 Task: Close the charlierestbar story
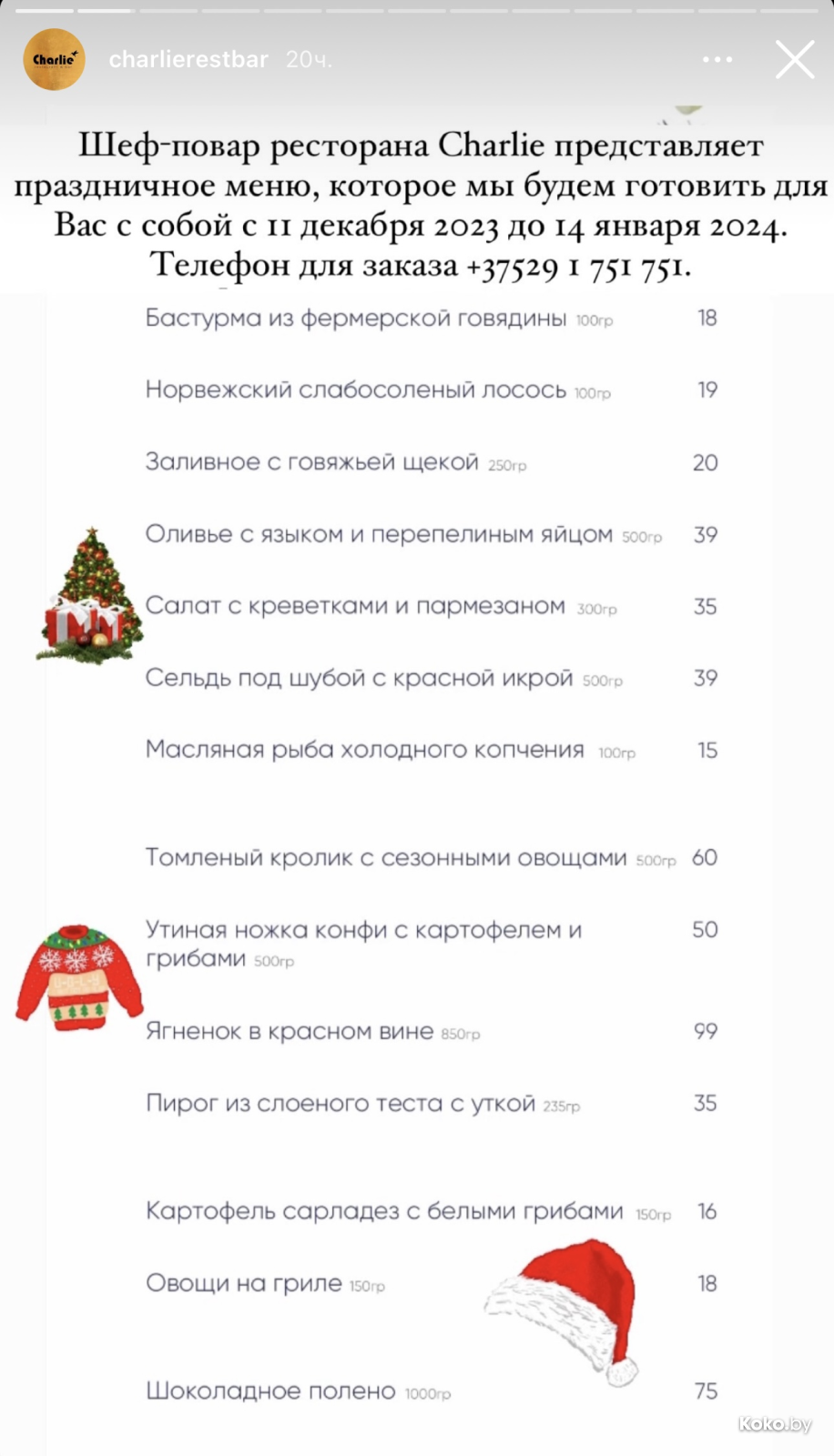point(794,60)
